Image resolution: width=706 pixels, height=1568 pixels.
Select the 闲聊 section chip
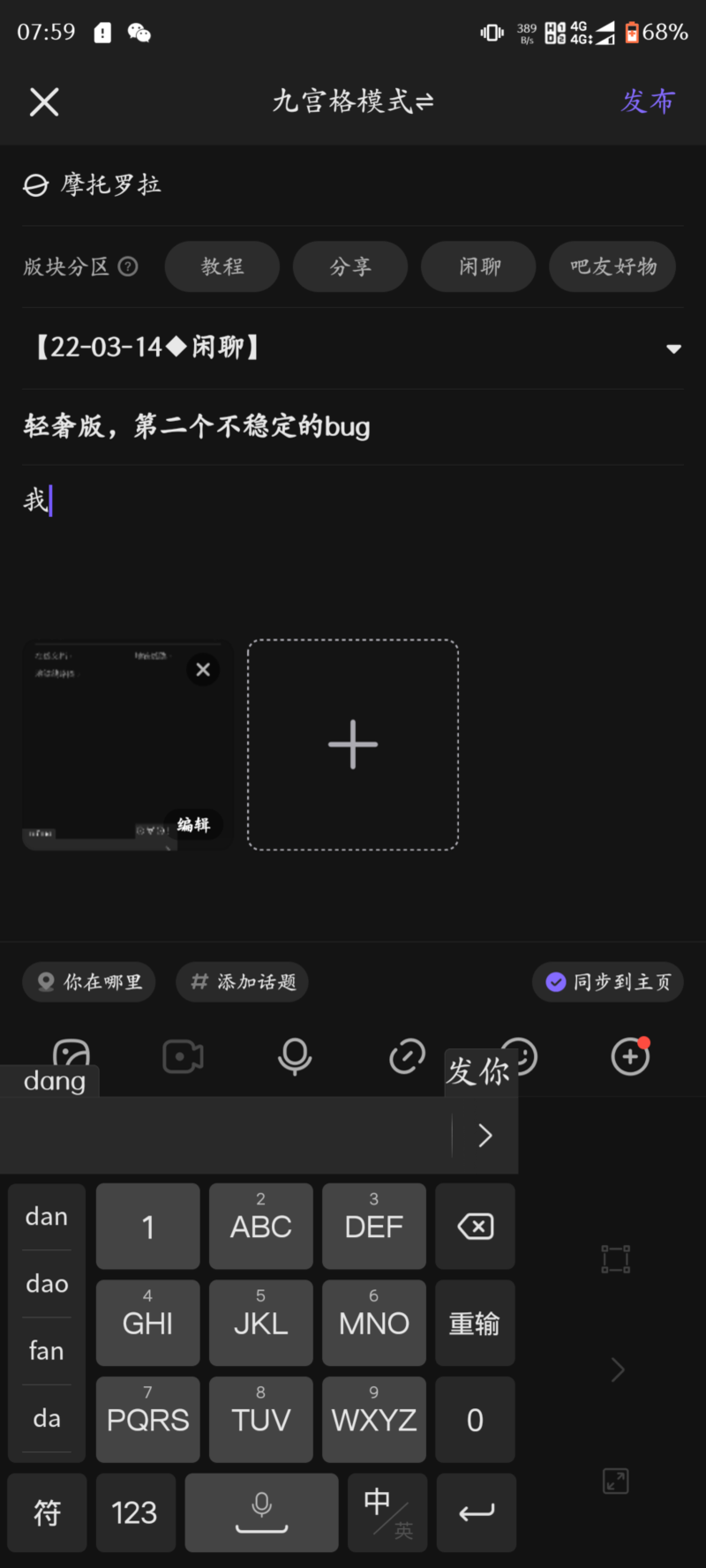(478, 266)
